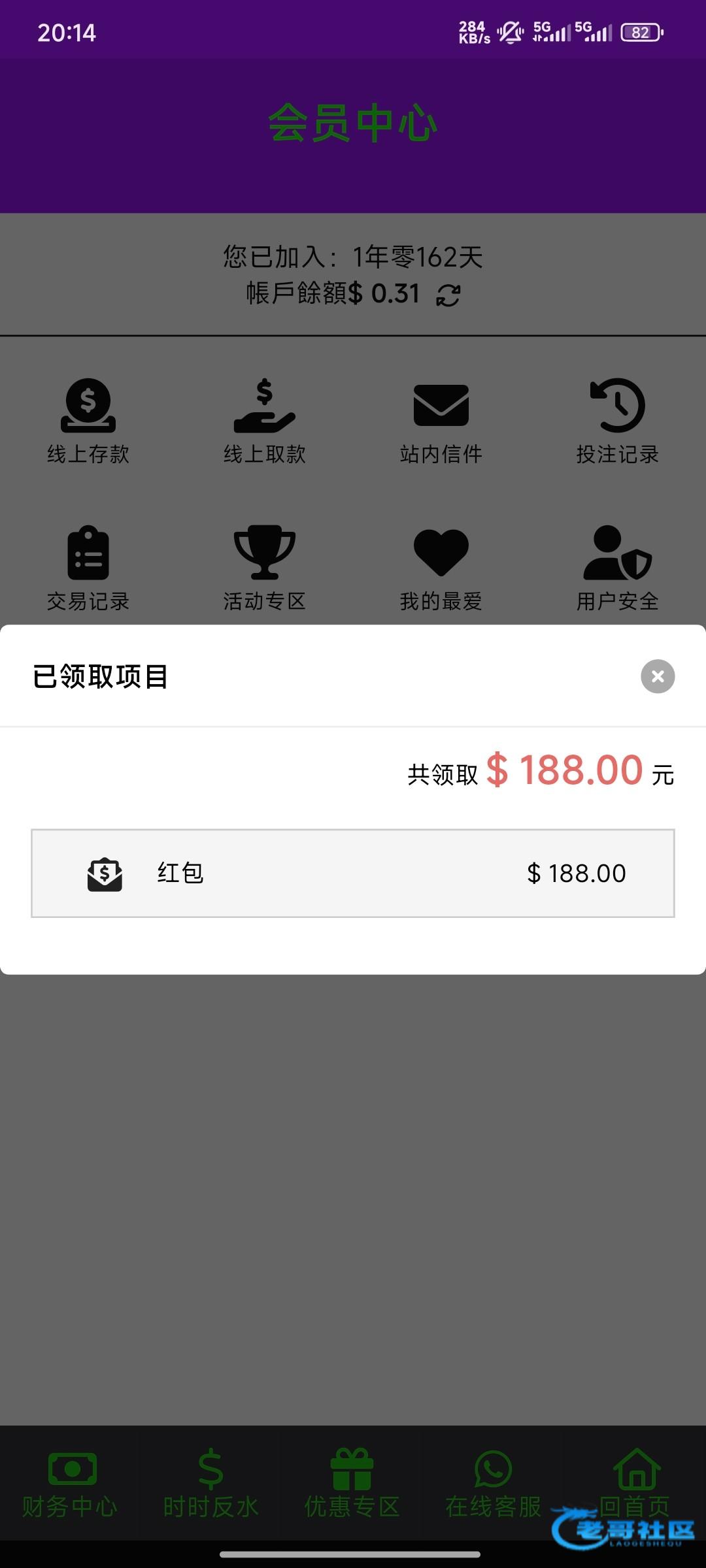Close the 已领取项目 dialog
This screenshot has height=1568, width=706.
658,676
